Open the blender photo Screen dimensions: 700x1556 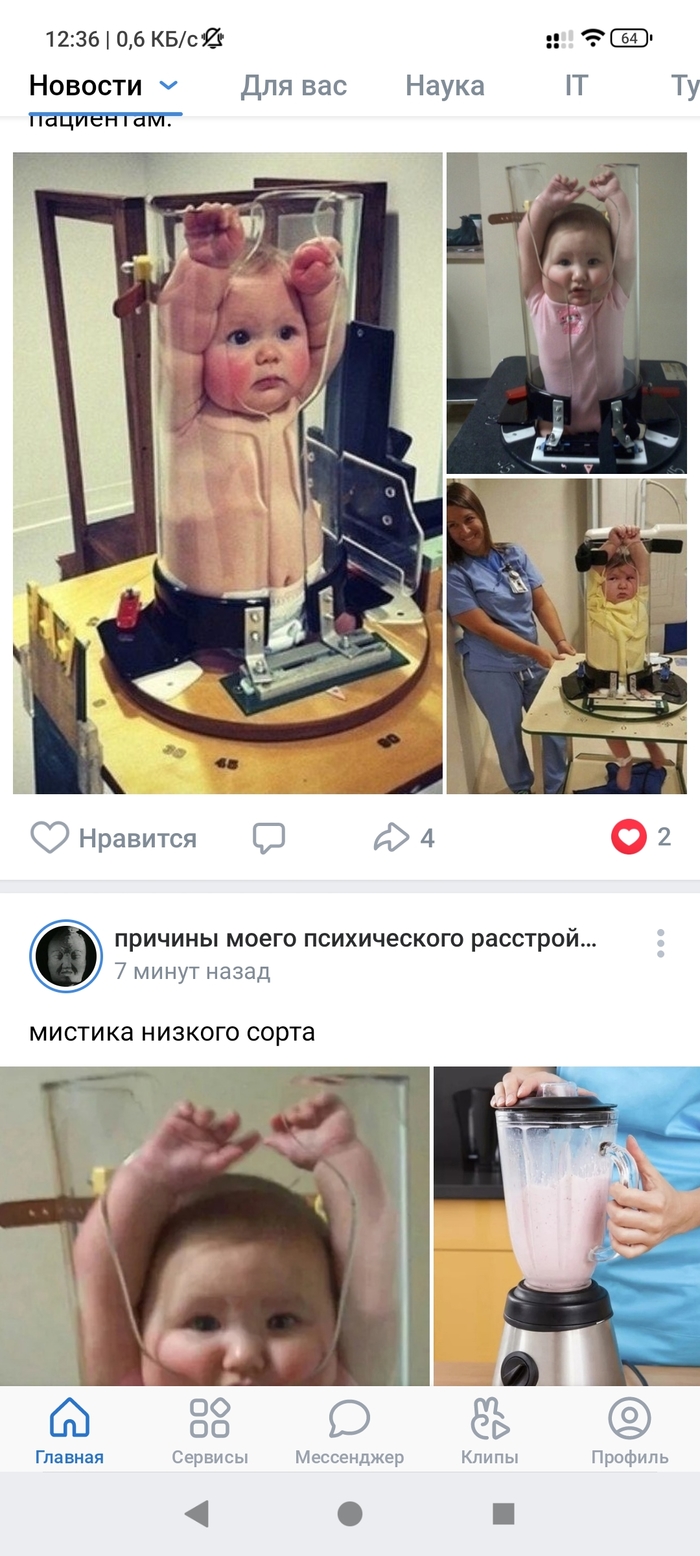click(x=566, y=1225)
